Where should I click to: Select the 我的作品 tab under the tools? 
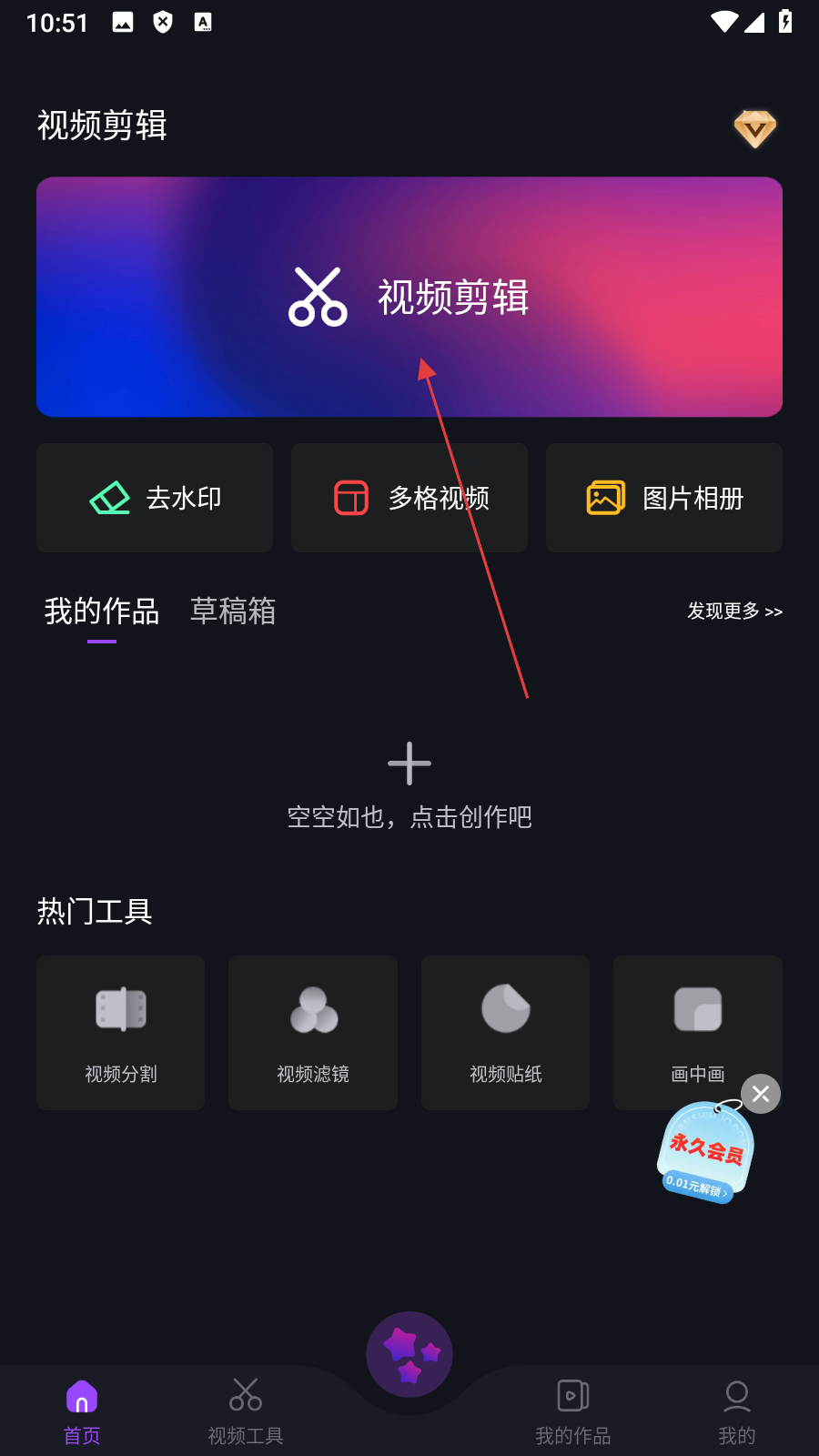[102, 612]
